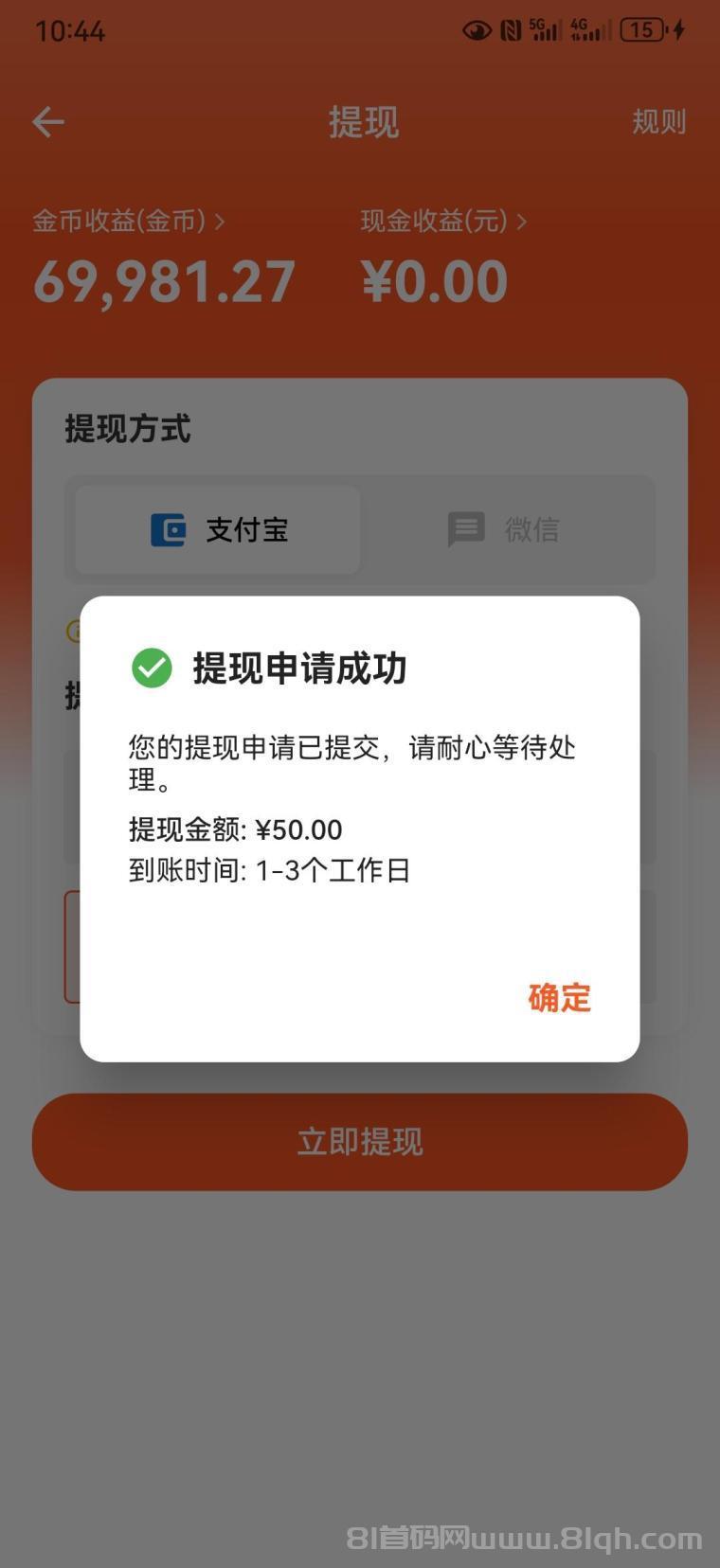The height and width of the screenshot is (1568, 720).
Task: Click the green success checkmark icon
Action: [x=152, y=668]
